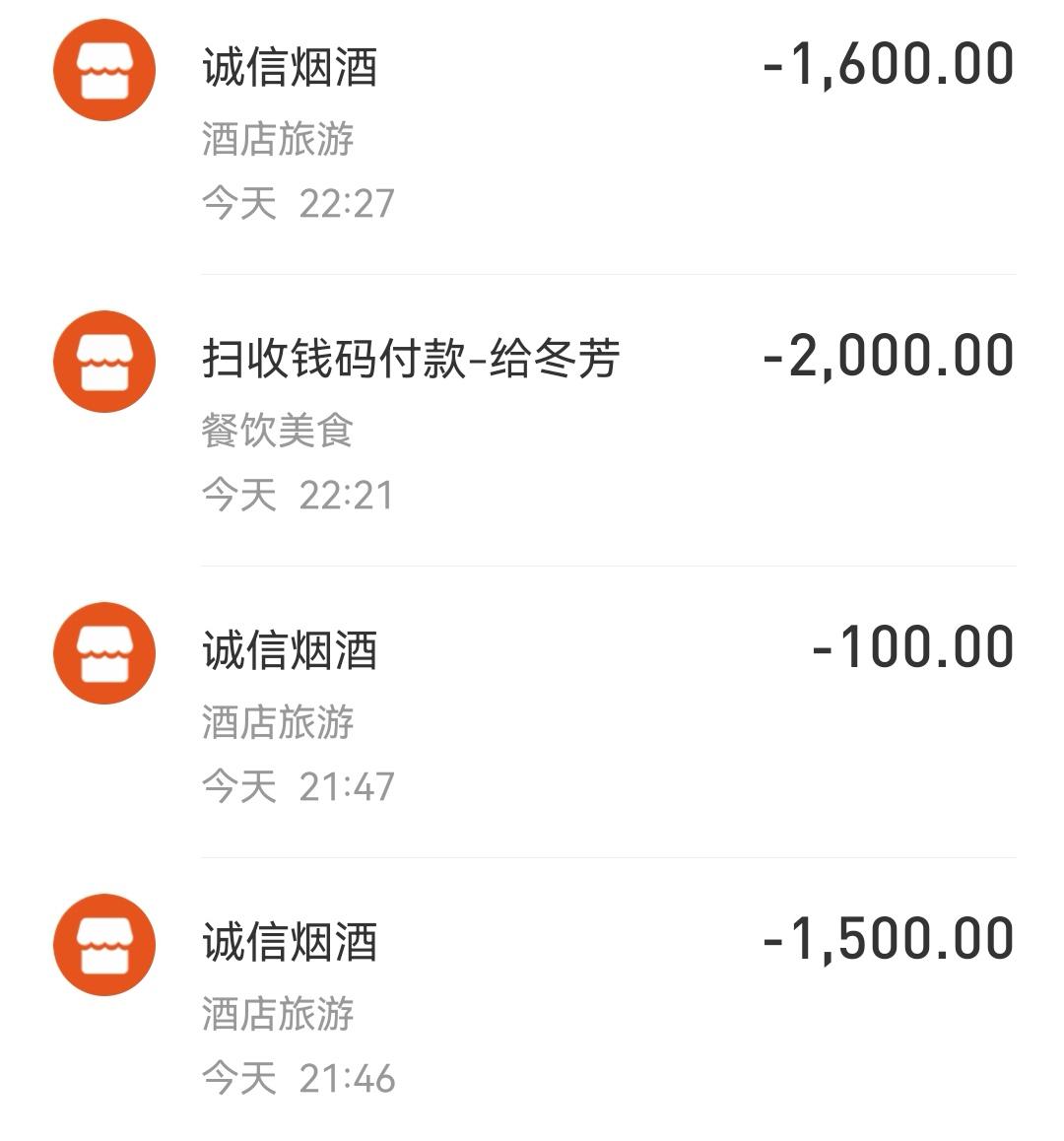Image resolution: width=1064 pixels, height=1141 pixels.
Task: Click the shop icon on the second transaction row
Action: pos(103,357)
